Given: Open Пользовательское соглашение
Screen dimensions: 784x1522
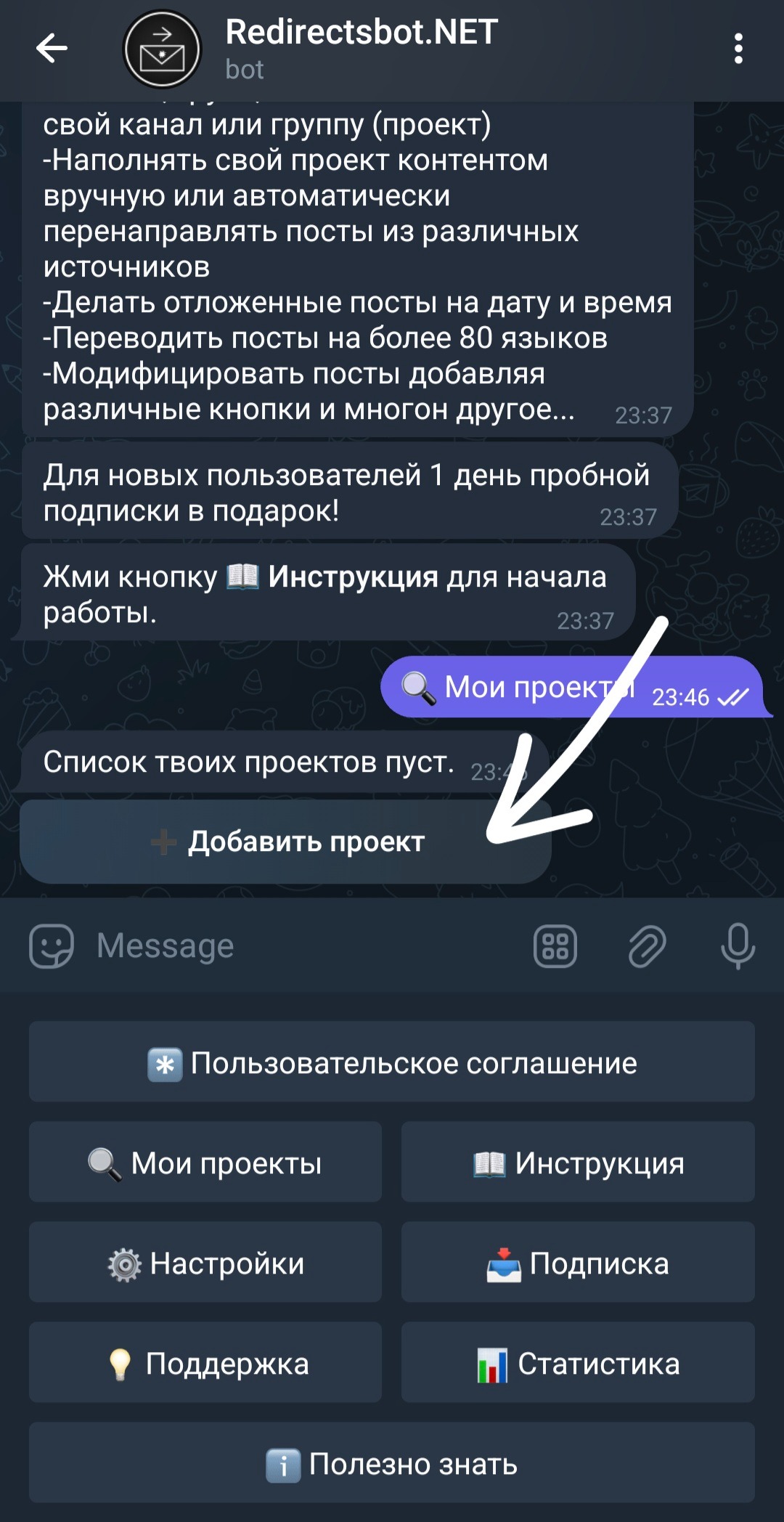Looking at the screenshot, I should coord(392,1062).
